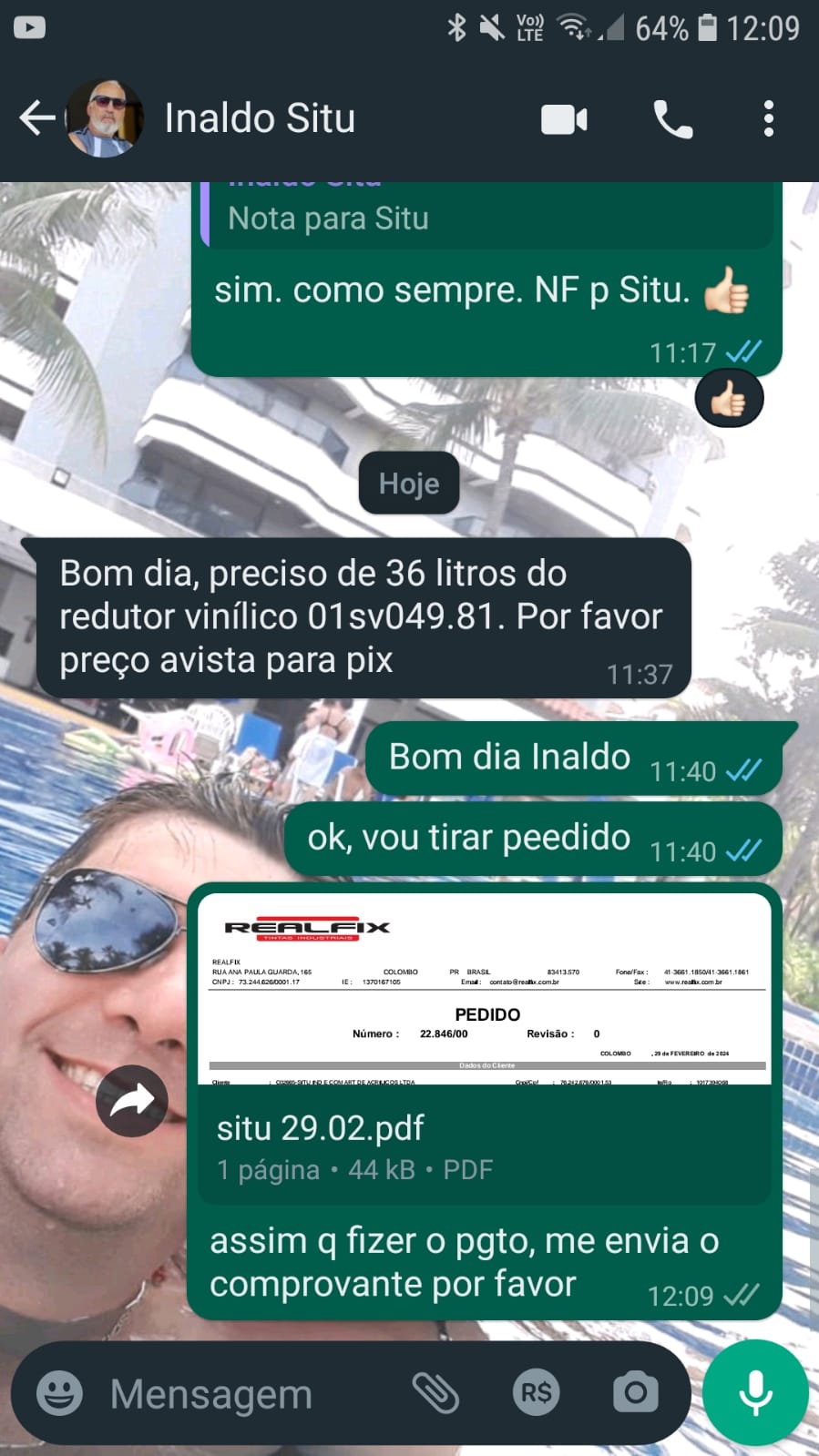The image size is (819, 1456).
Task: Start a video call with Inaldo Situ
Action: point(564,119)
